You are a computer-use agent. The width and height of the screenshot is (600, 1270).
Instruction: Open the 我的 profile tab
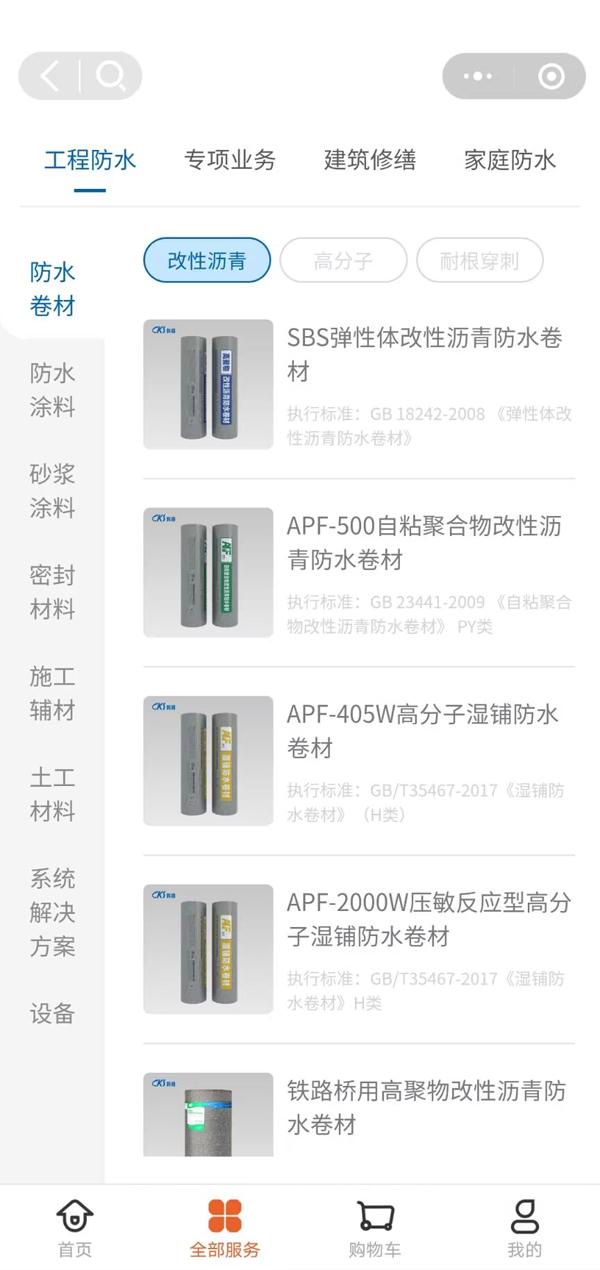pos(524,1229)
